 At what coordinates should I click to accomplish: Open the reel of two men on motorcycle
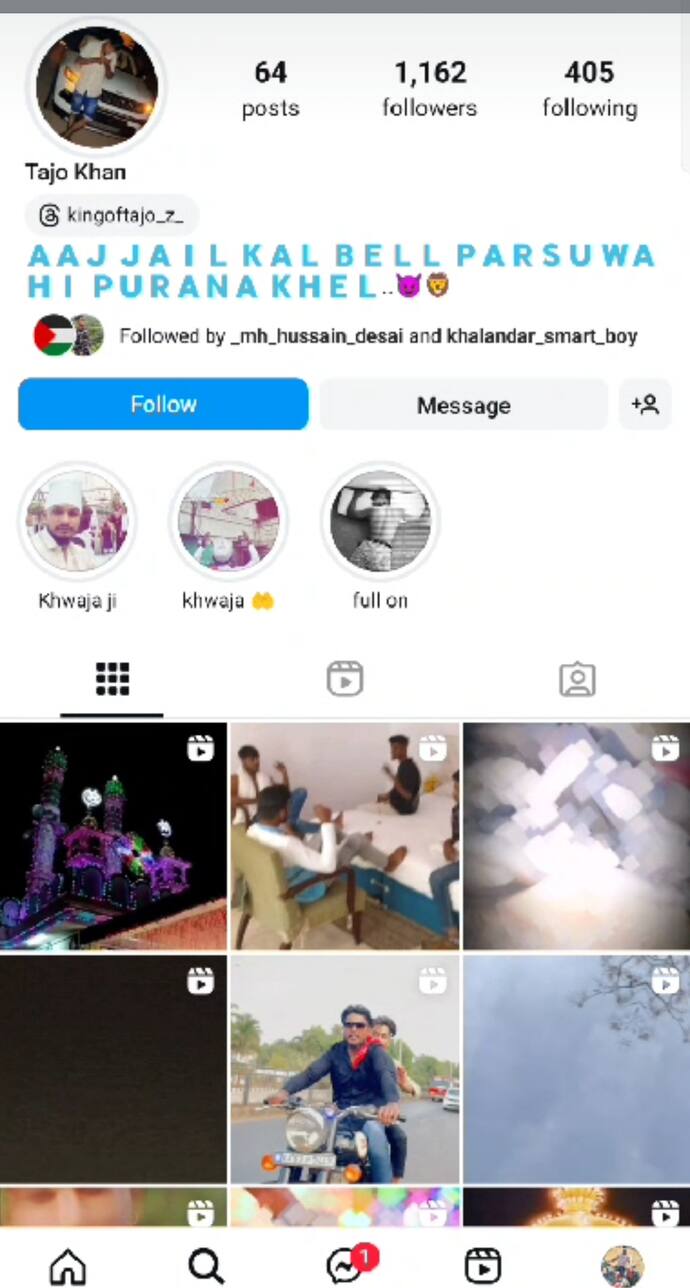point(345,1069)
